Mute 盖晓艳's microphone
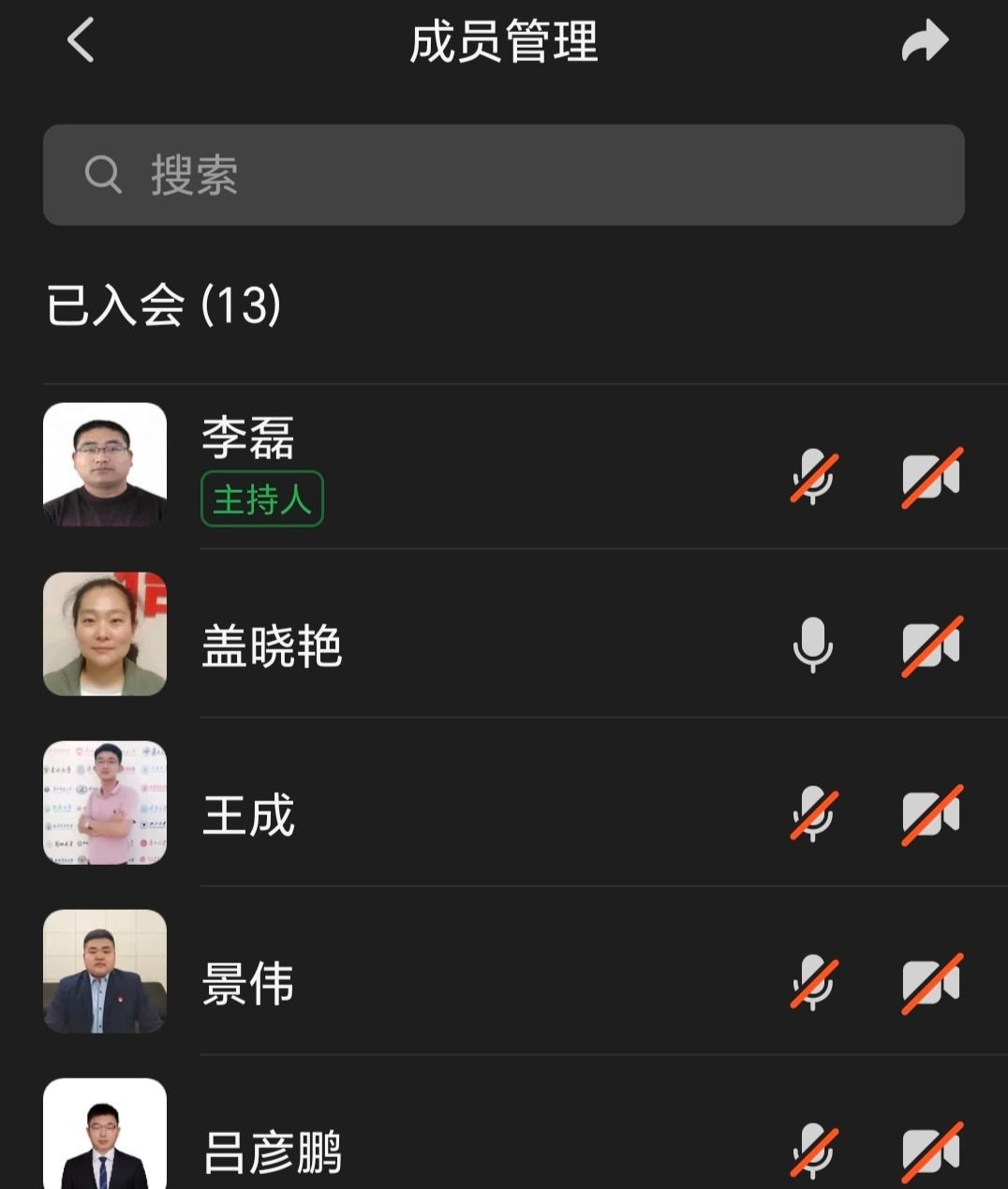The width and height of the screenshot is (1008, 1189). [x=813, y=646]
